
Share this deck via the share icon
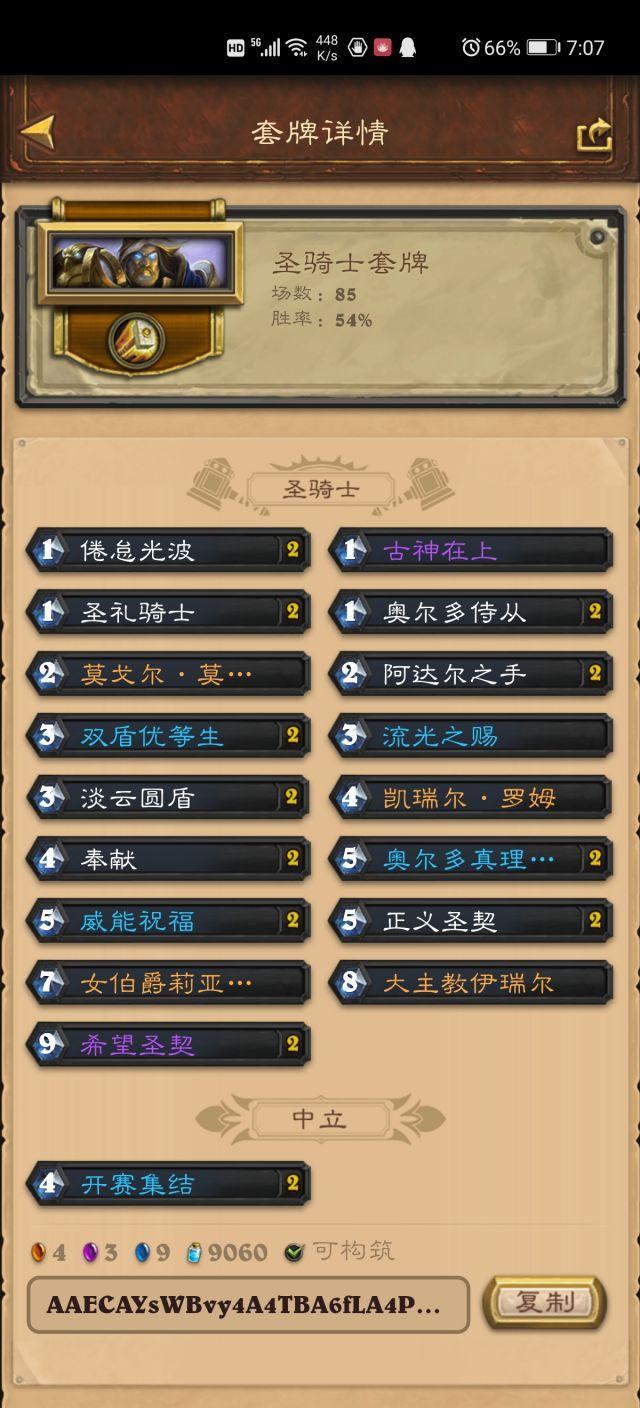click(594, 134)
